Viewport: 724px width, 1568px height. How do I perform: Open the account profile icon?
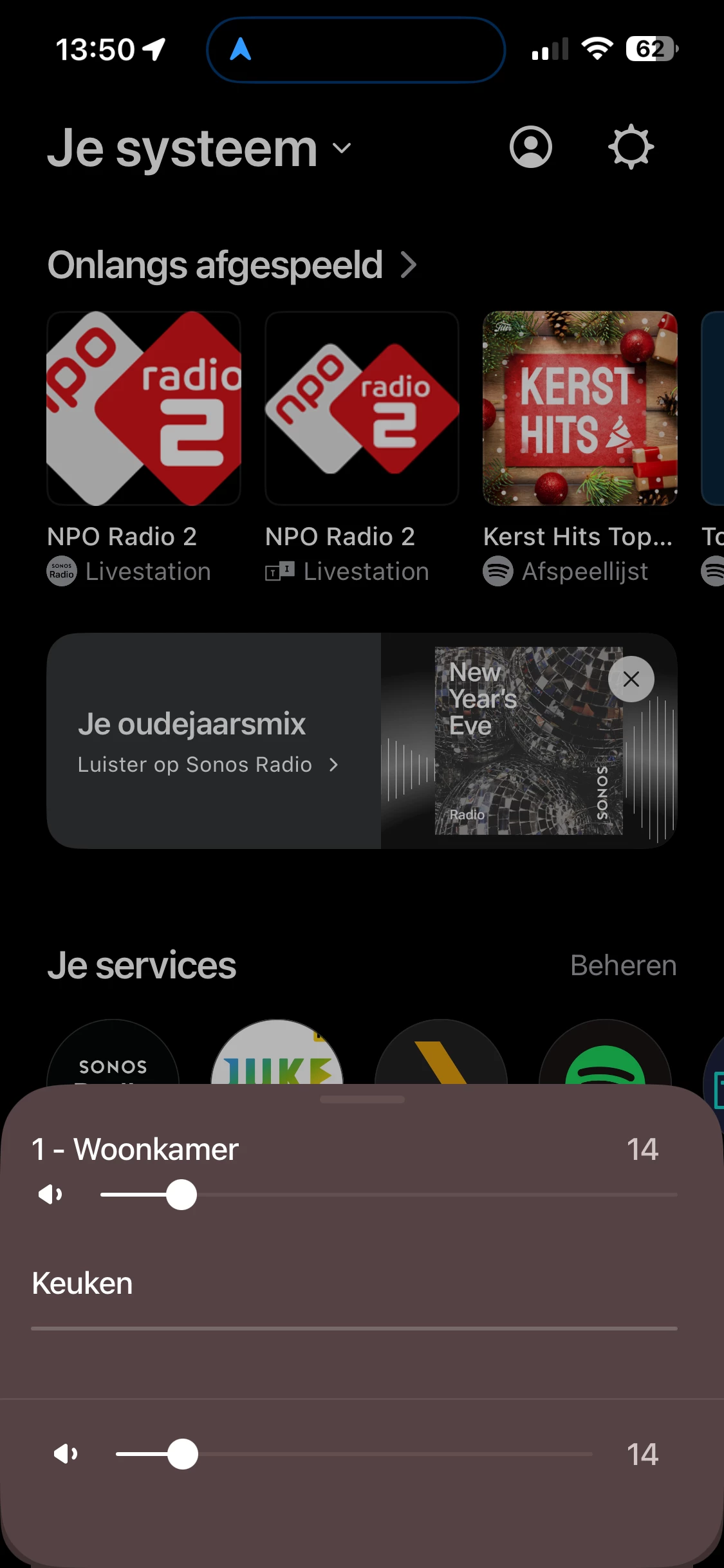[x=530, y=147]
